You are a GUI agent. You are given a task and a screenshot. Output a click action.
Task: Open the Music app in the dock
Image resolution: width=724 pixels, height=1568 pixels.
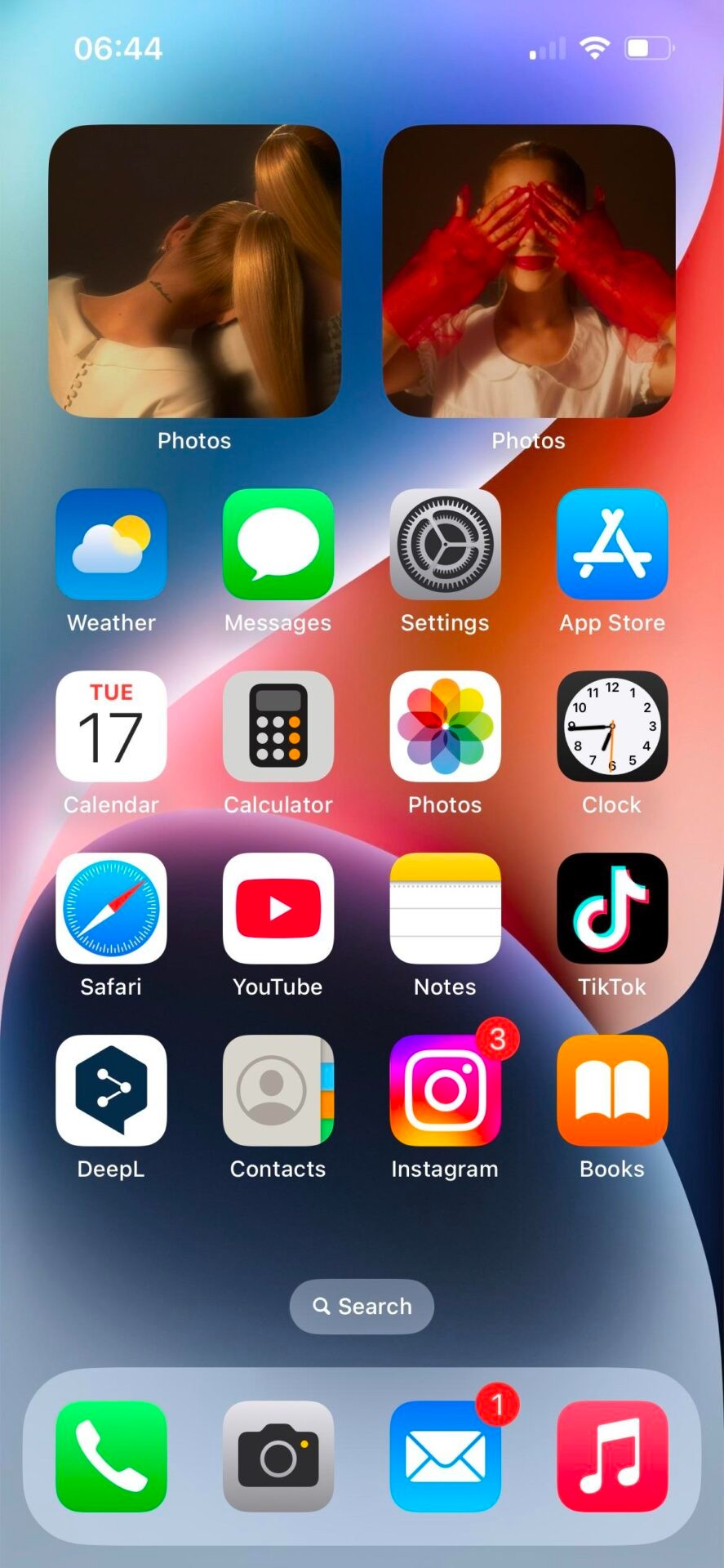tap(612, 1456)
